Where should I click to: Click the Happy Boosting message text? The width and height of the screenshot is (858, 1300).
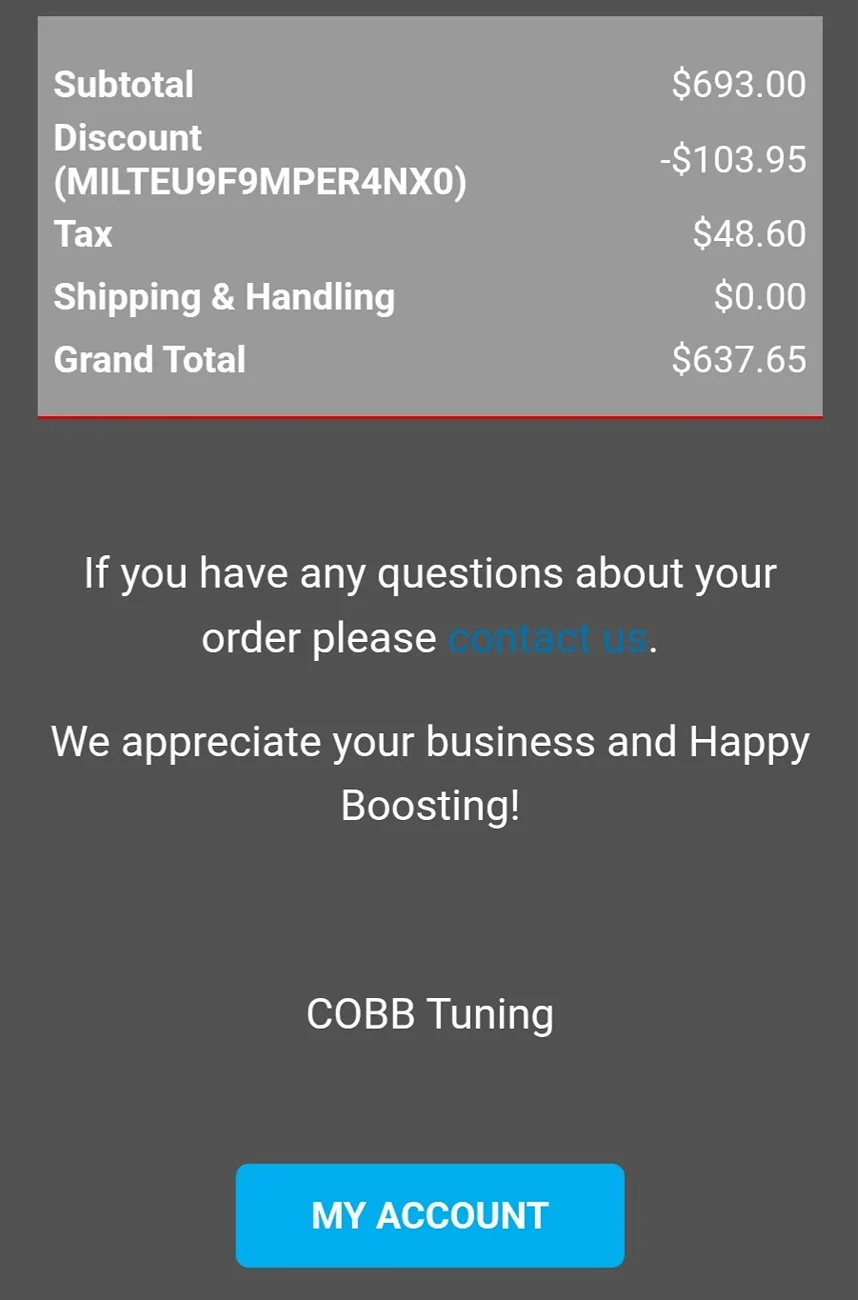[430, 772]
